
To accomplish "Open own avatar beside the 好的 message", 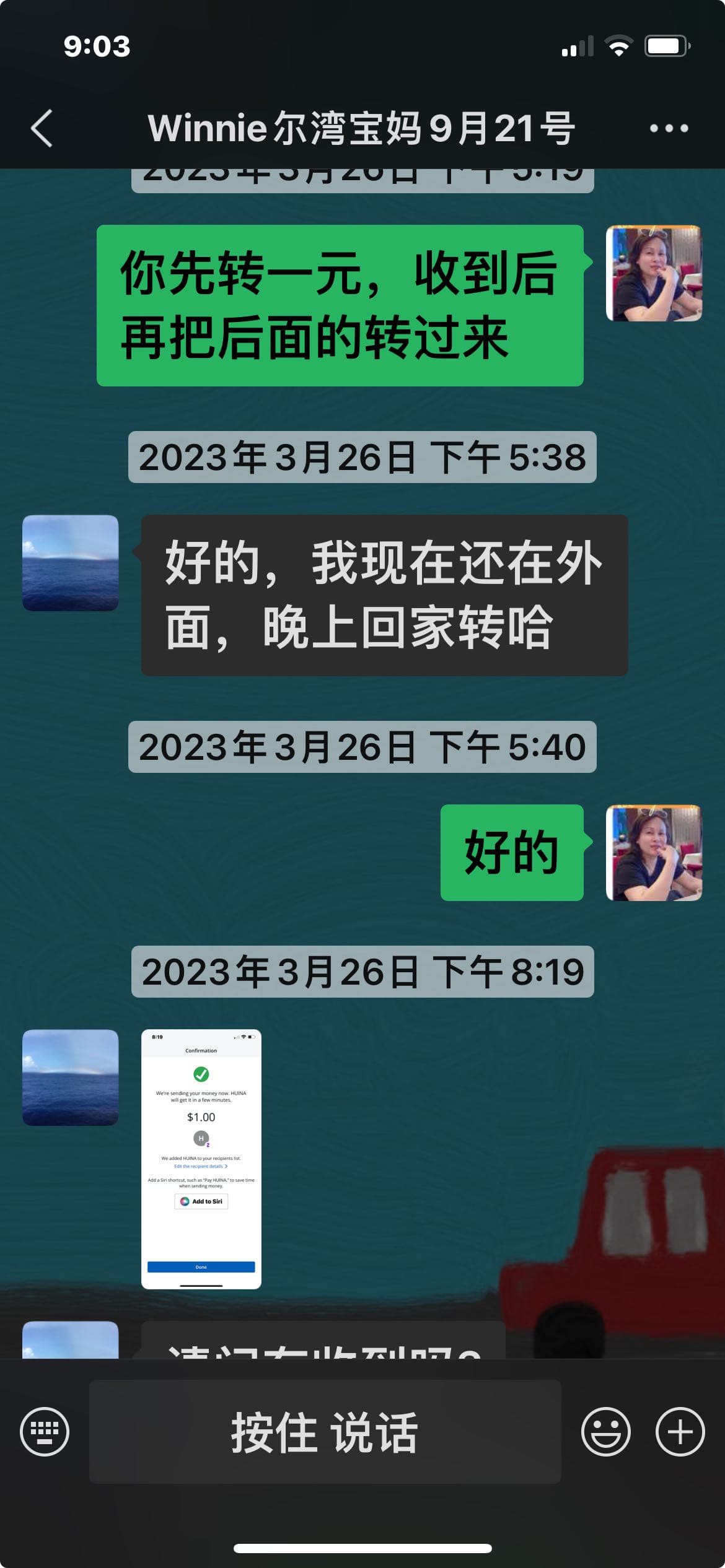I will [654, 852].
